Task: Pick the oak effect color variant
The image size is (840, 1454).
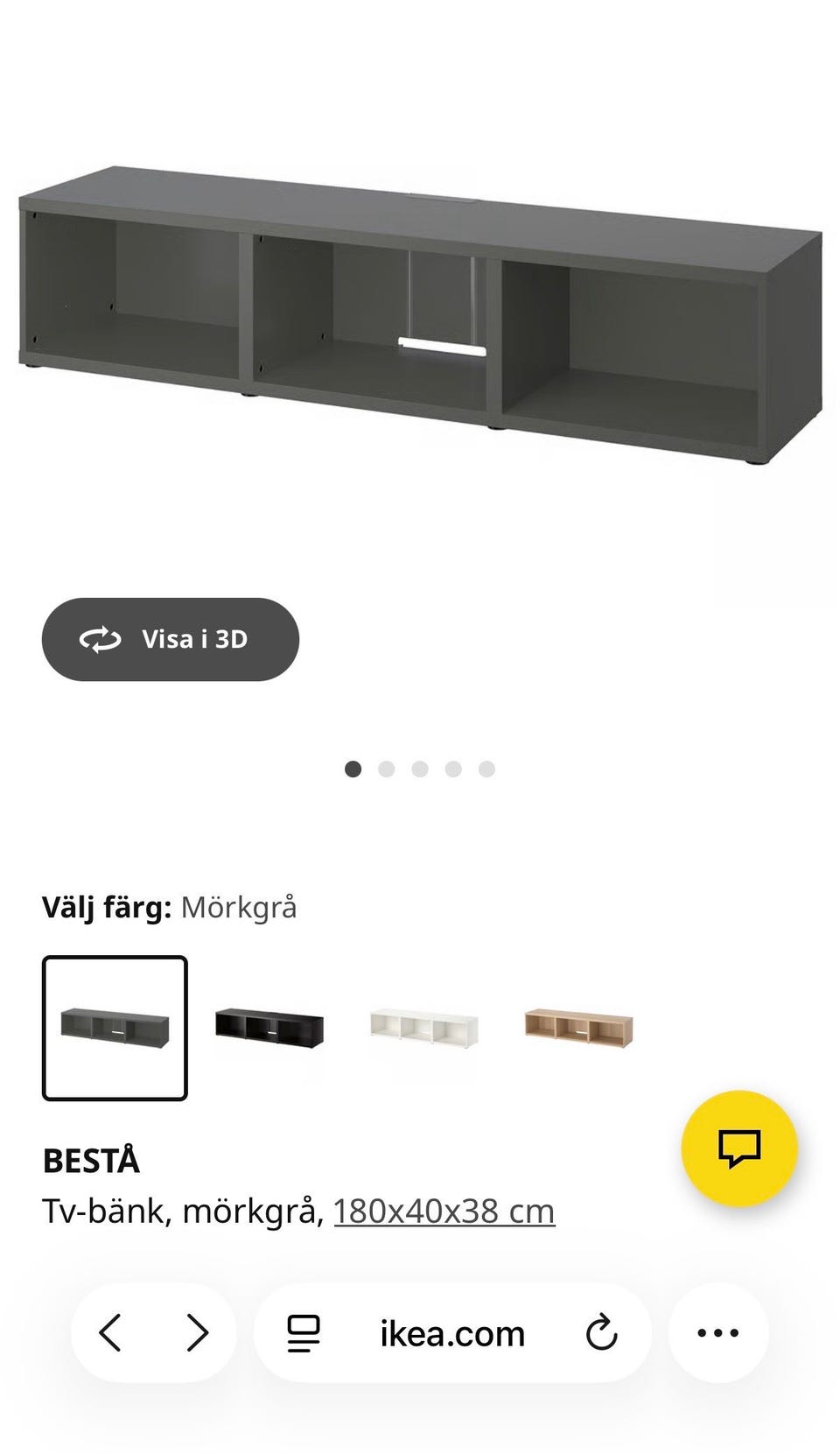Action: (578, 1027)
